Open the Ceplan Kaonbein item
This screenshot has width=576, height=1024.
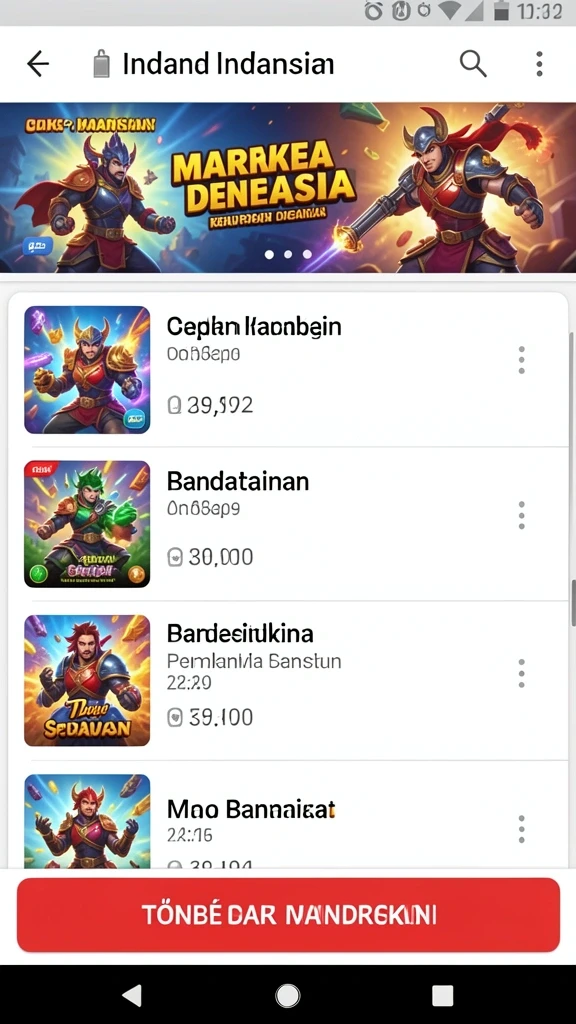pyautogui.click(x=288, y=370)
